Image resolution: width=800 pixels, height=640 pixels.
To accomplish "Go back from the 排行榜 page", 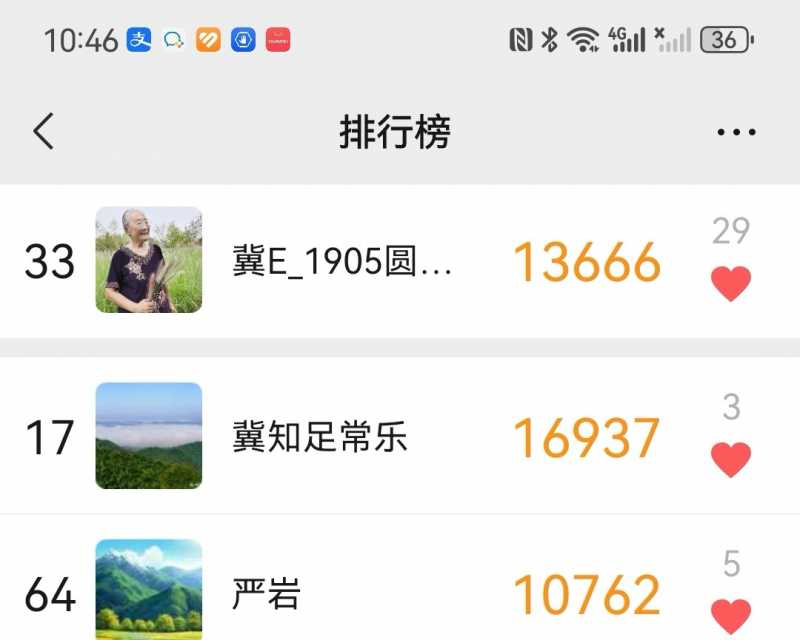I will click(43, 131).
